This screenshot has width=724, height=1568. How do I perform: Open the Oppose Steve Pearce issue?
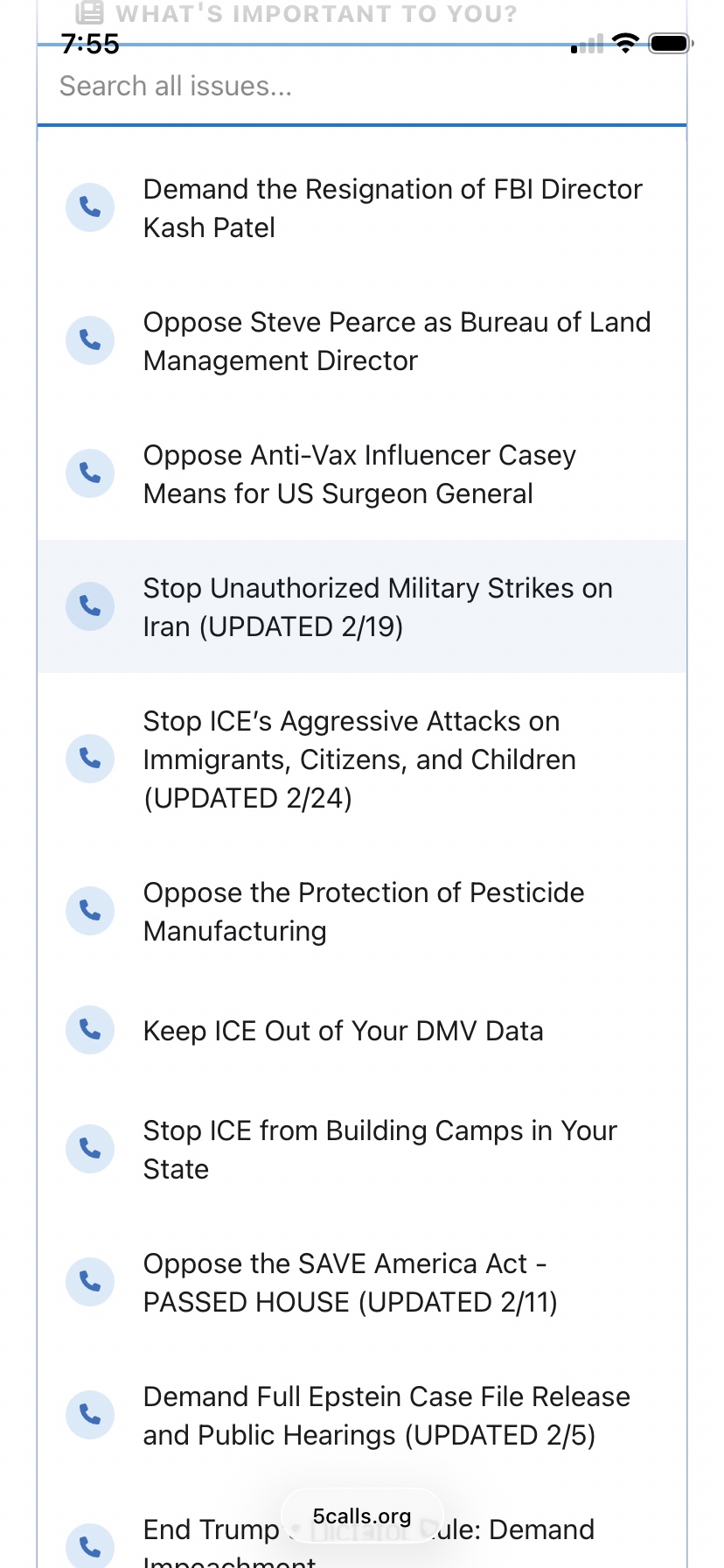[396, 341]
